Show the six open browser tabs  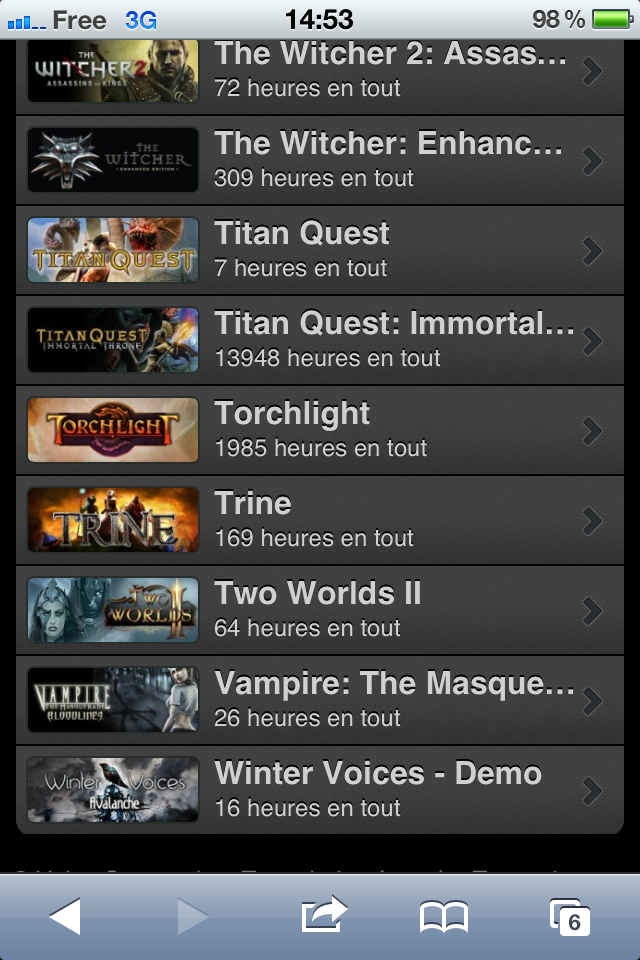(x=570, y=916)
